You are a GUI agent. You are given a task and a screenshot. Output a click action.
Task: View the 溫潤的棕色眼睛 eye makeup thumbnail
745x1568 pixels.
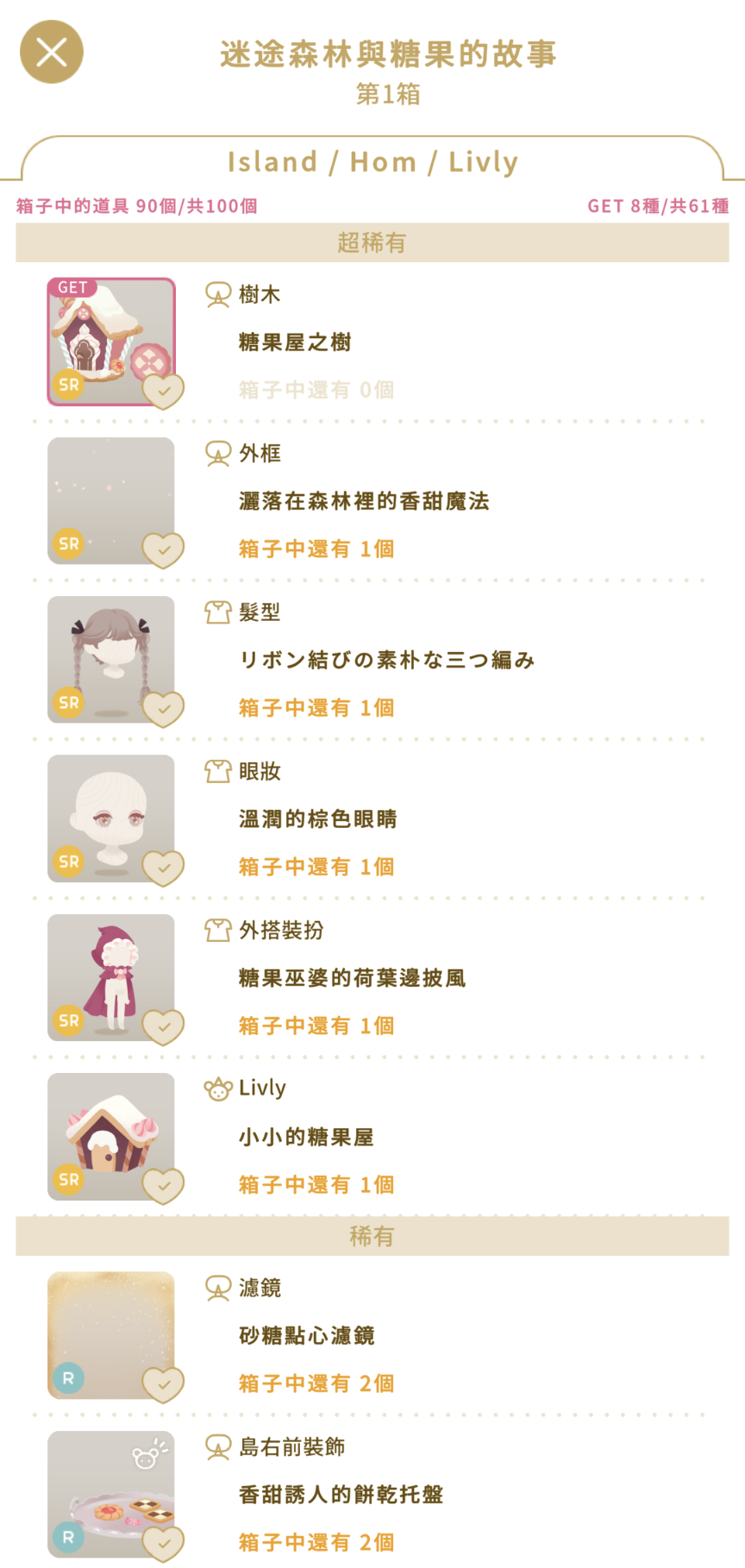coord(110,818)
